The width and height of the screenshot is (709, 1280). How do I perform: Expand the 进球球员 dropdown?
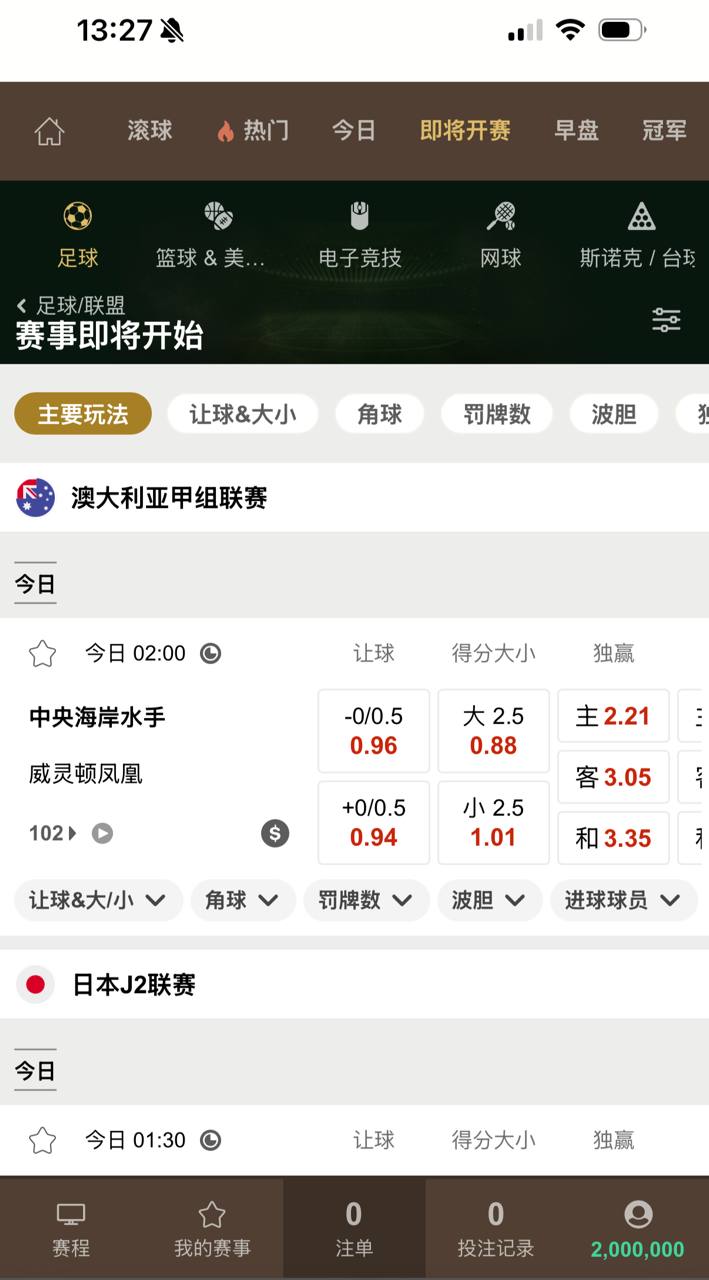point(623,900)
